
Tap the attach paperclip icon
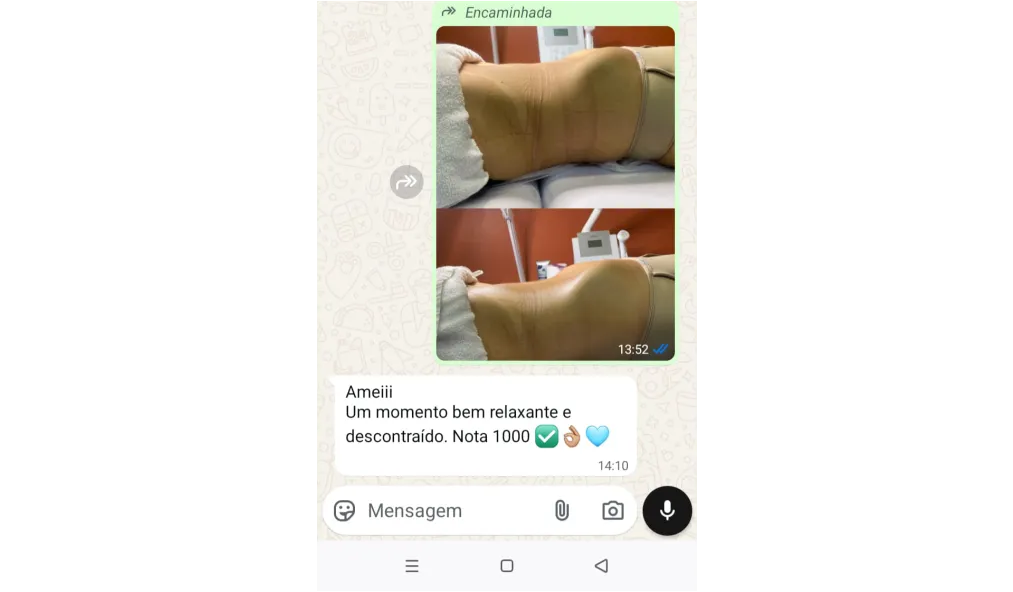pos(562,511)
